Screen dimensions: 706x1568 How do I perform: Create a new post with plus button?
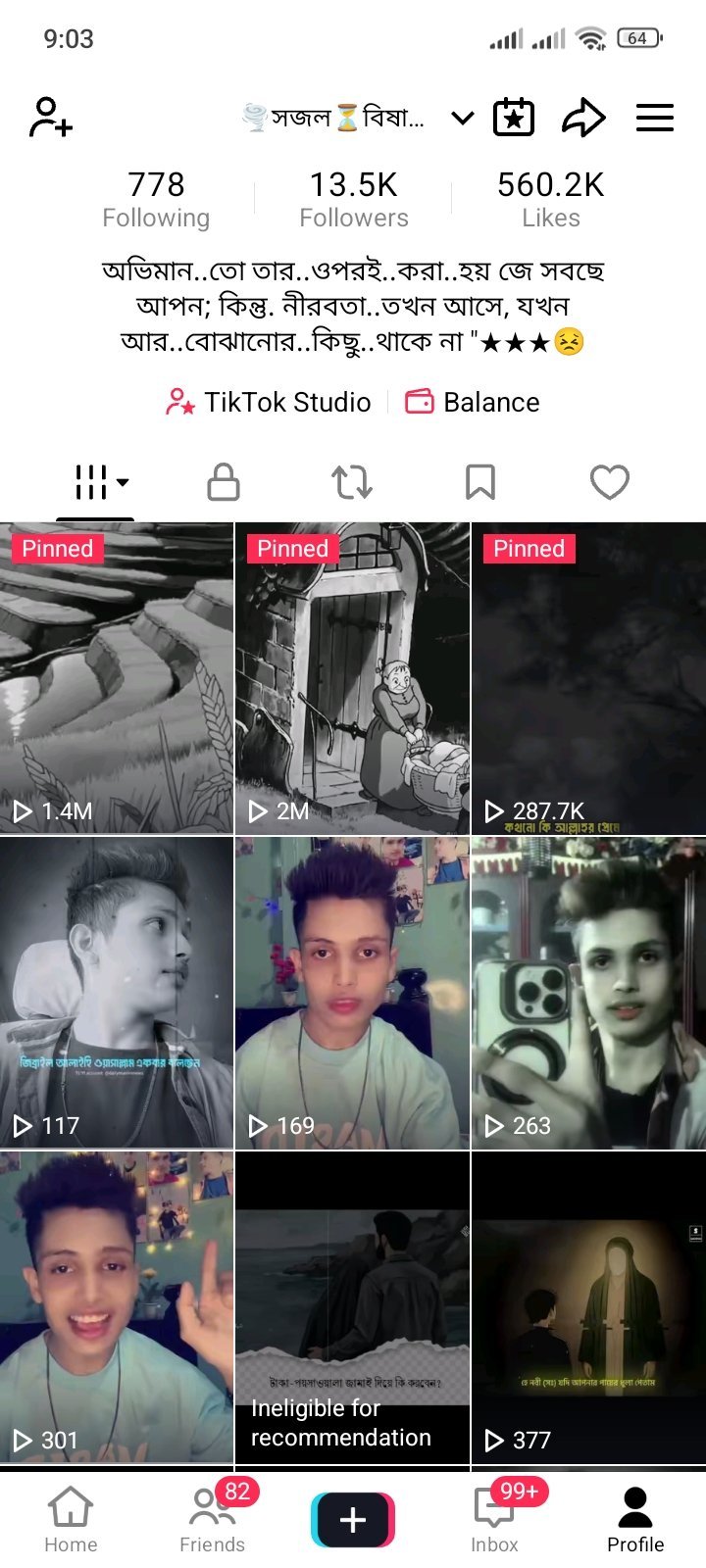tap(353, 1520)
